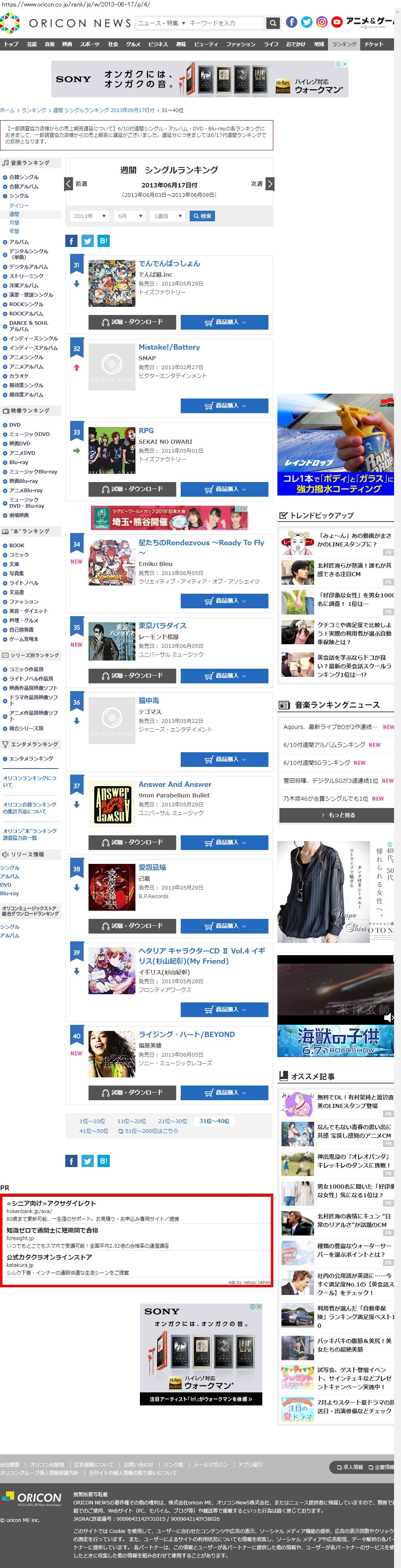Tap the magnifier search icon in header
This screenshot has width=401, height=1568.
click(x=273, y=23)
